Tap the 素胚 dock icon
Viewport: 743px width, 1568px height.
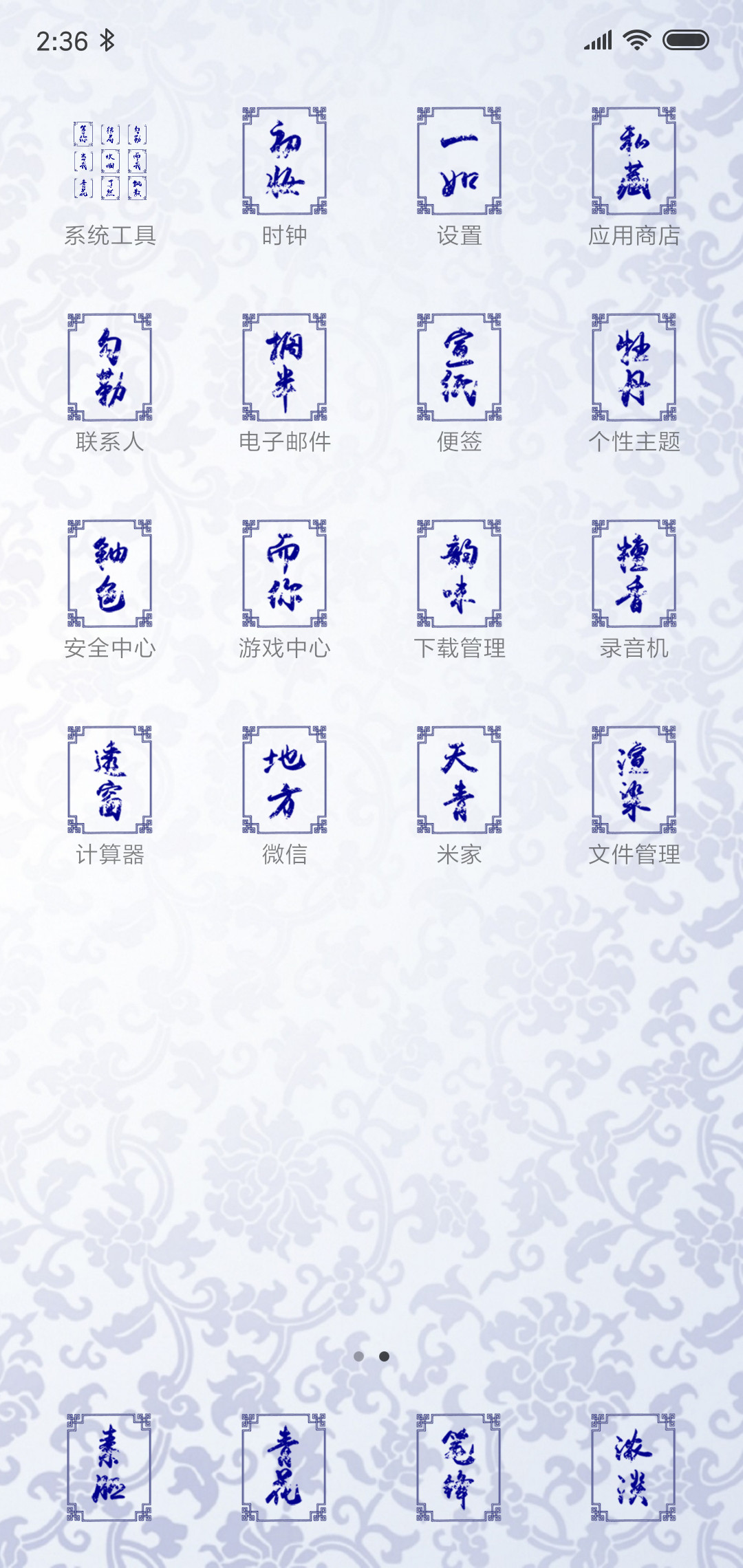110,1468
